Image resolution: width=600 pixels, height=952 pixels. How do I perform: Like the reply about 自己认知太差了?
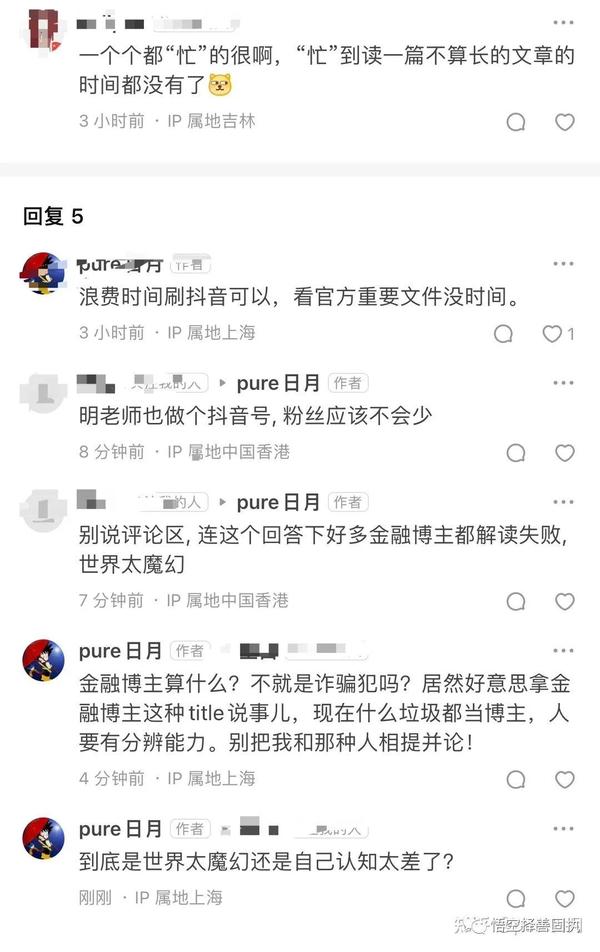(565, 899)
